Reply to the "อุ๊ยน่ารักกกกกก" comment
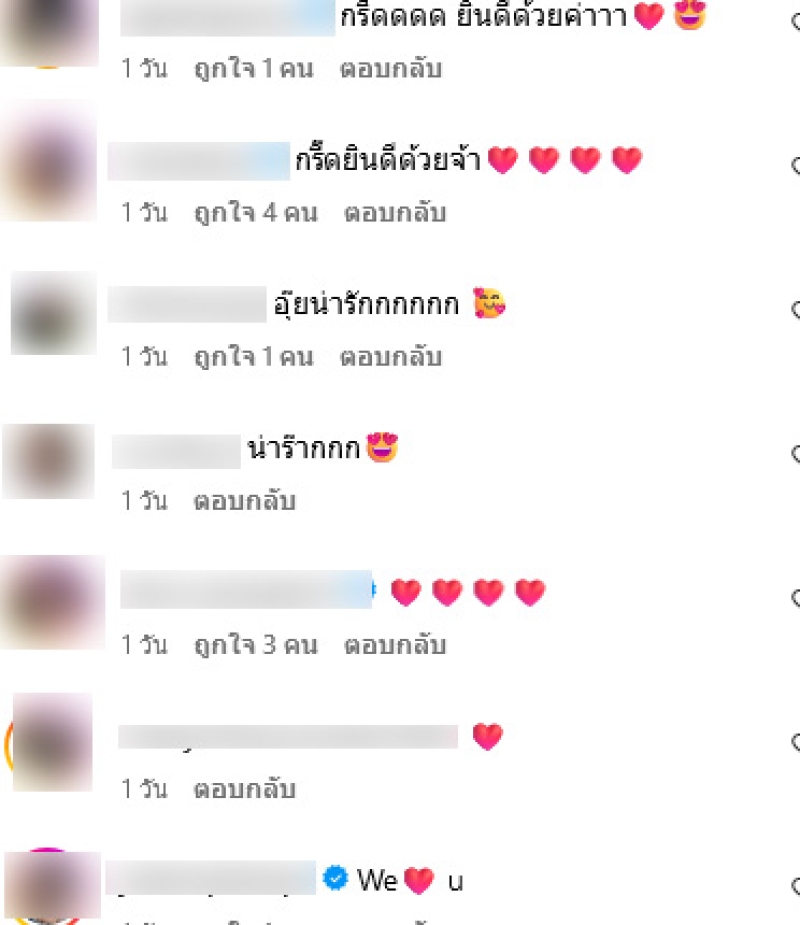This screenshot has height=925, width=800. coord(391,357)
